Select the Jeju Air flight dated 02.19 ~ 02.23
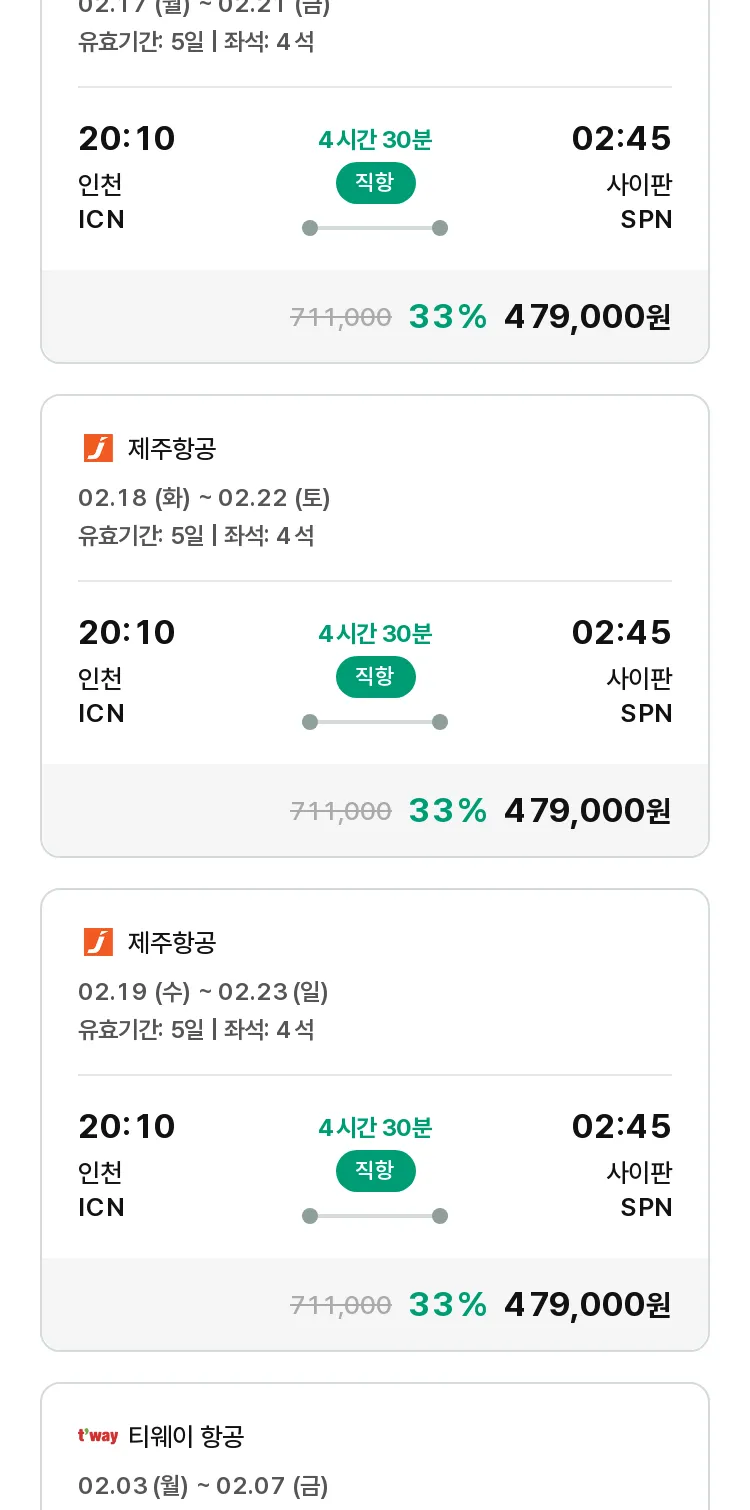The image size is (750, 1510). [375, 1120]
